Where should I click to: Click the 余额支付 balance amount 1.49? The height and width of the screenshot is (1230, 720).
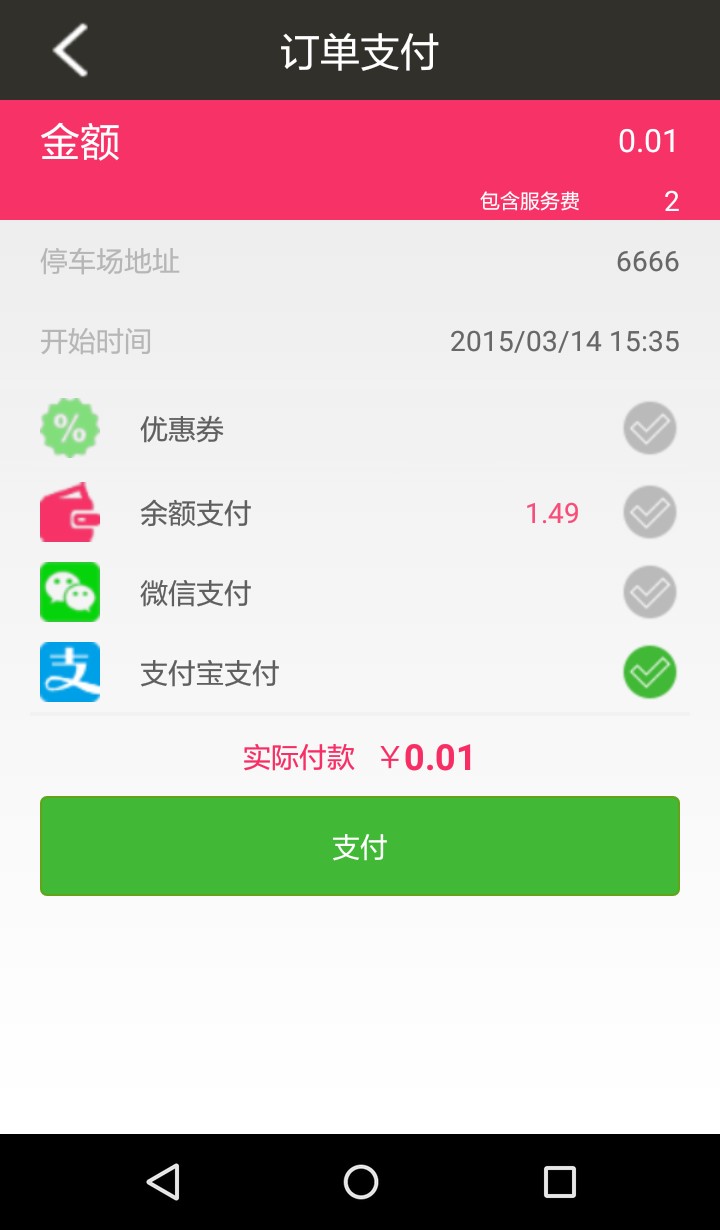point(551,512)
